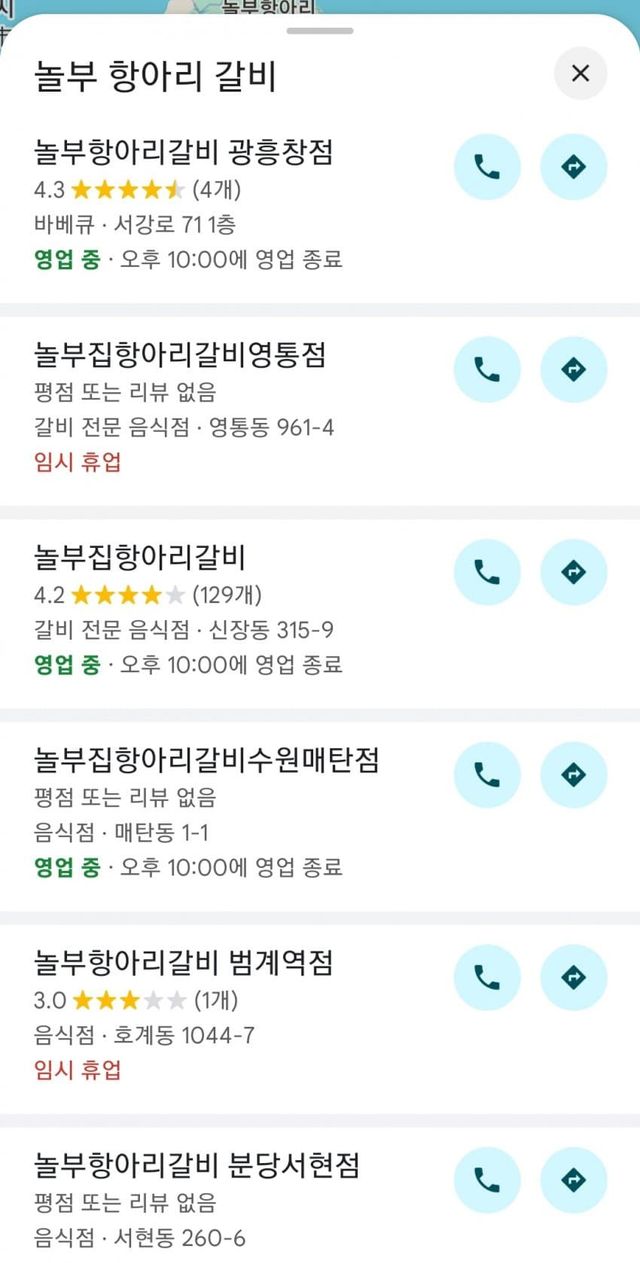The image size is (640, 1263).
Task: Get directions to 놀부집항아리갈비영통점
Action: pyautogui.click(x=573, y=370)
